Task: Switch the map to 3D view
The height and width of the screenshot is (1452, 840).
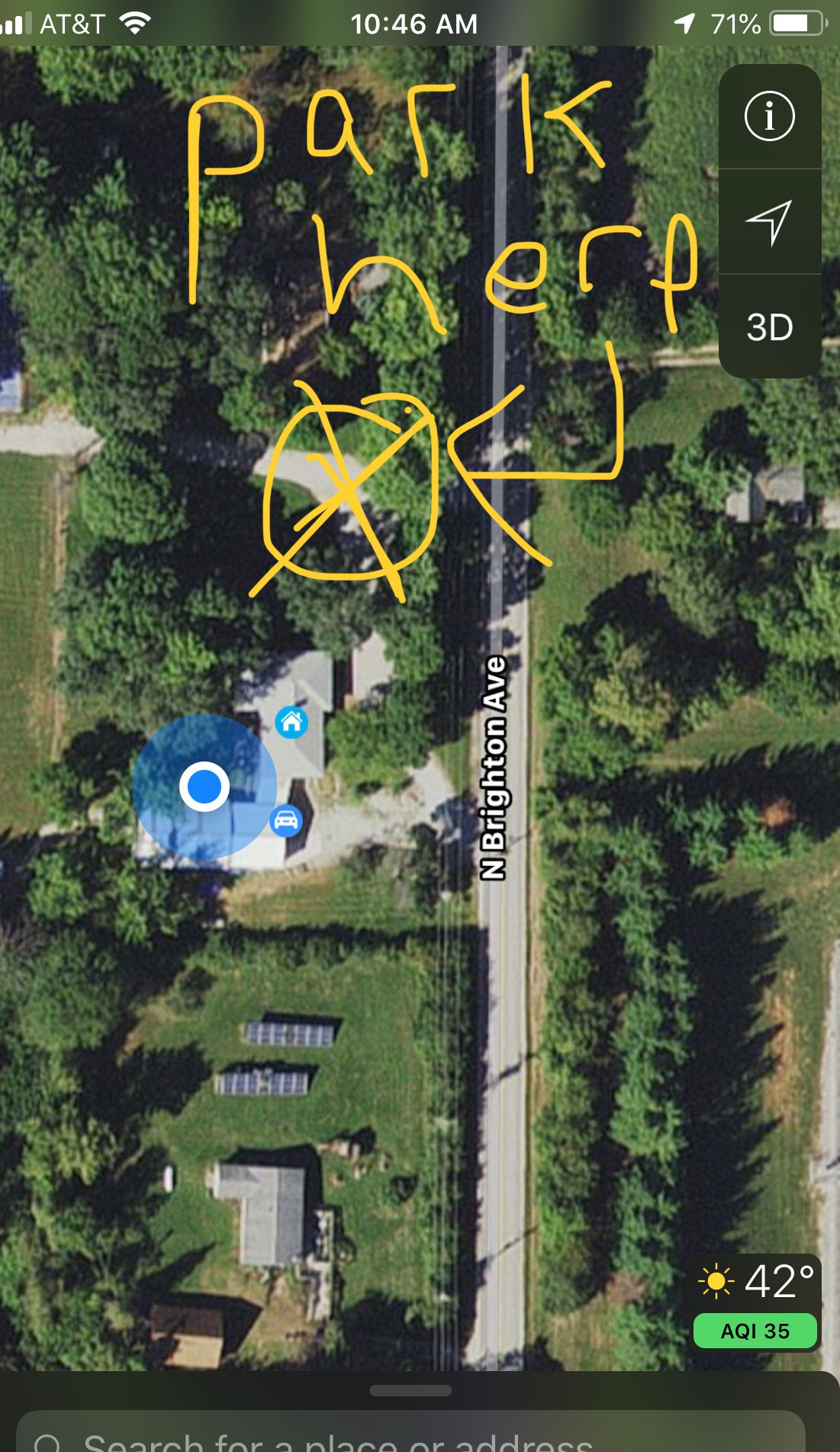Action: click(x=771, y=327)
